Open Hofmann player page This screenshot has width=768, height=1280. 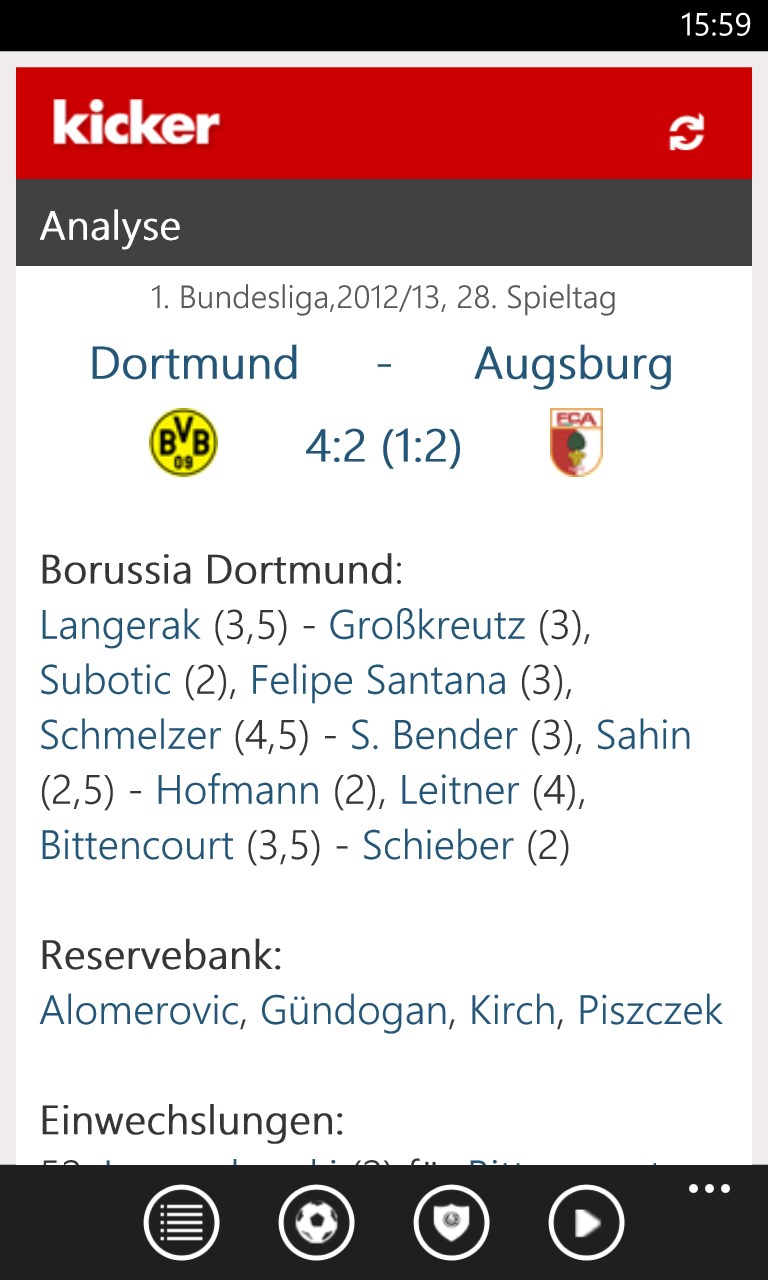click(x=238, y=791)
